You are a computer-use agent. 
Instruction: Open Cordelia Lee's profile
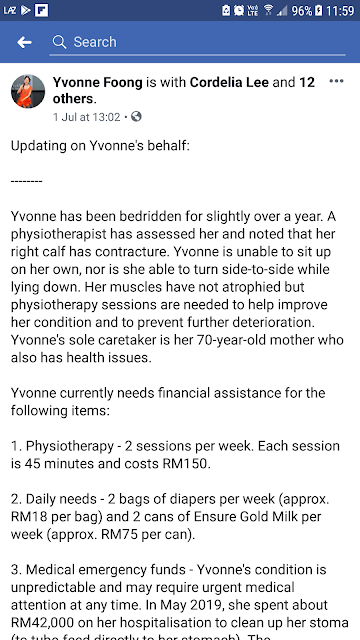[229, 82]
